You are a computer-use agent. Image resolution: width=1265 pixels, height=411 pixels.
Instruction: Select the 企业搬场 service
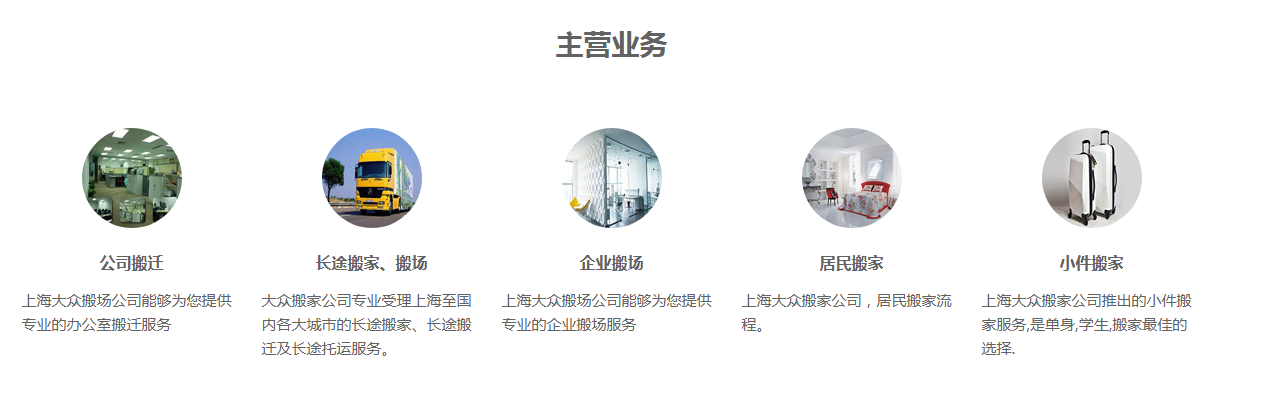point(611,264)
